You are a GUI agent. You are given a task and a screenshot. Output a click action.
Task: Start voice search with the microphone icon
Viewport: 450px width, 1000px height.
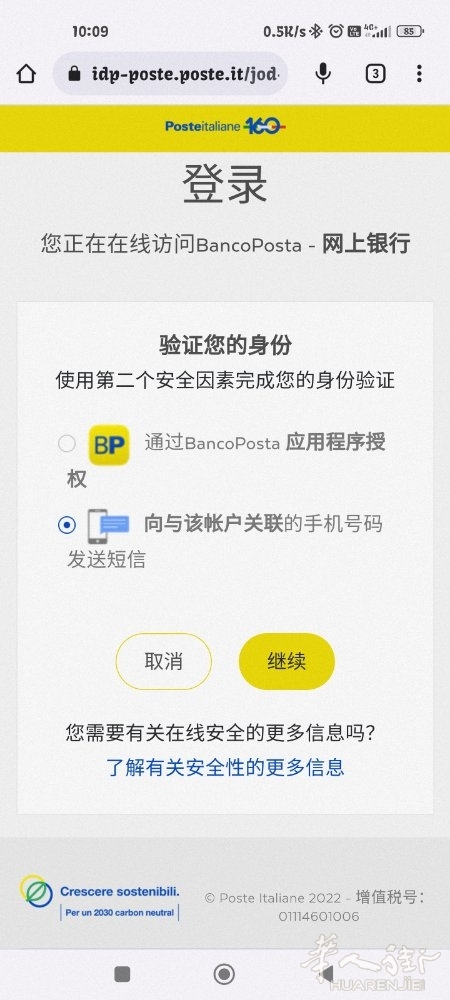click(323, 74)
